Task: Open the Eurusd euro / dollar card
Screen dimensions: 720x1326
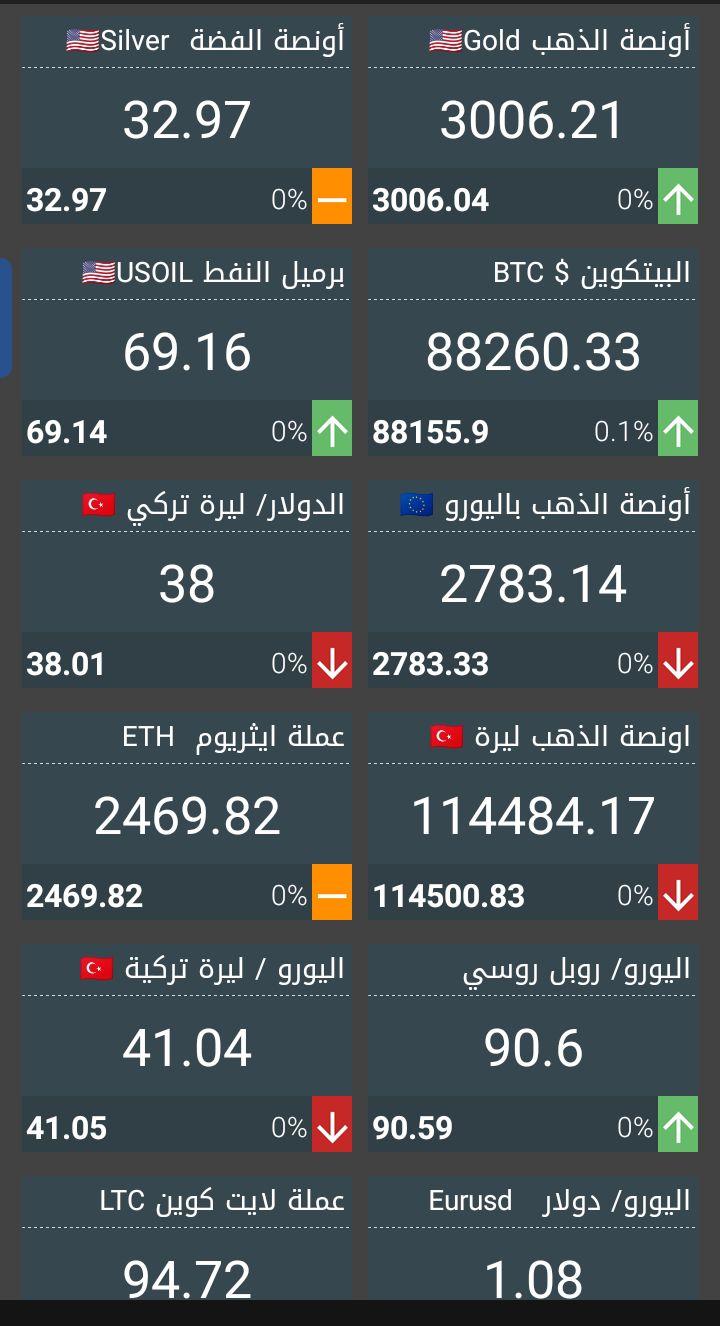Action: [533, 1238]
